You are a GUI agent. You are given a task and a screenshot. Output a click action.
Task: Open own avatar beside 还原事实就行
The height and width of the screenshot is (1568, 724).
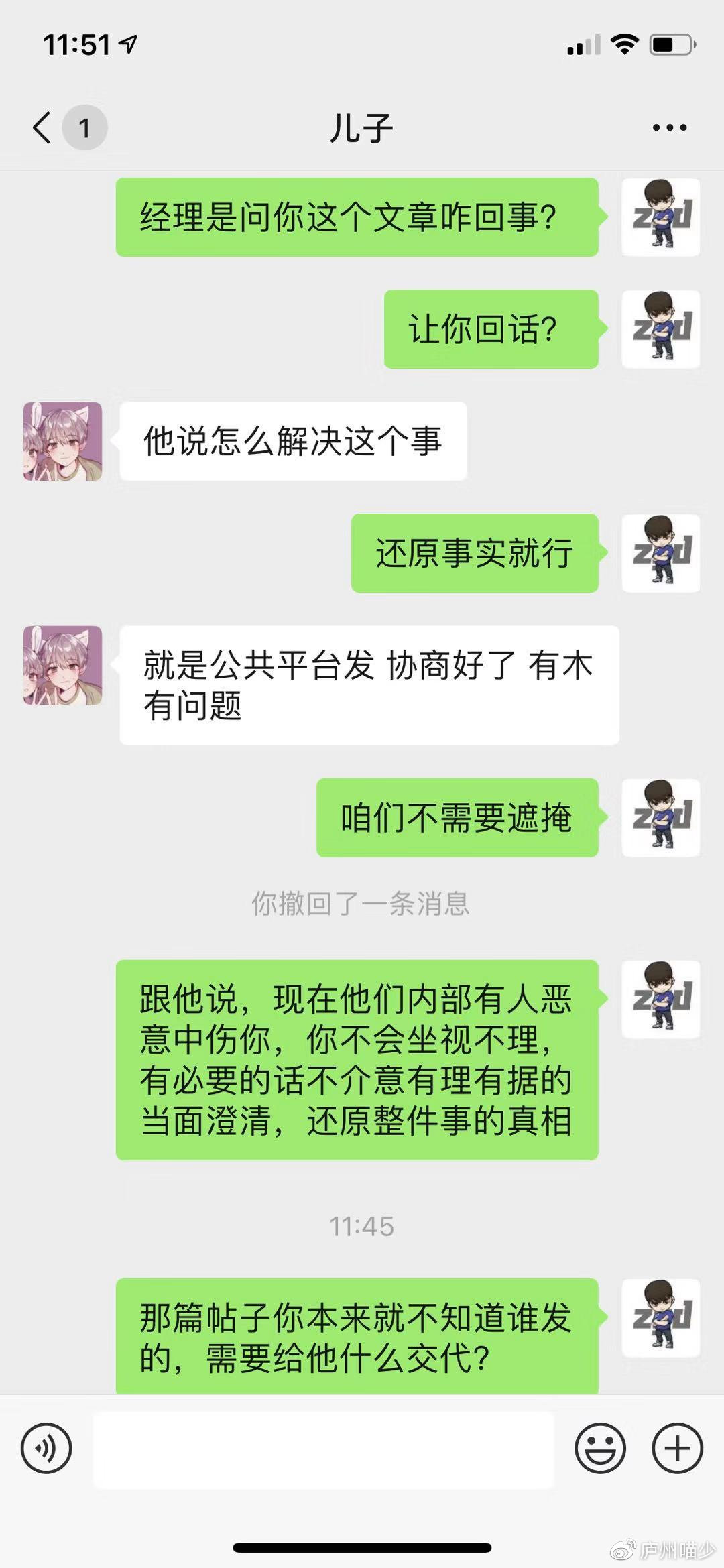(x=660, y=553)
